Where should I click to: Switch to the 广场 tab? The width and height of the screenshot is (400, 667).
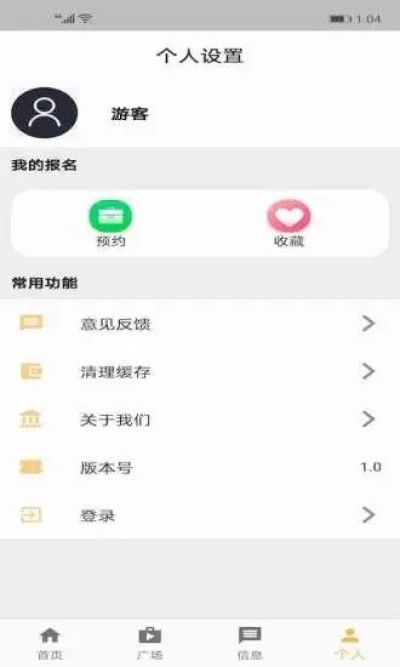pyautogui.click(x=150, y=643)
